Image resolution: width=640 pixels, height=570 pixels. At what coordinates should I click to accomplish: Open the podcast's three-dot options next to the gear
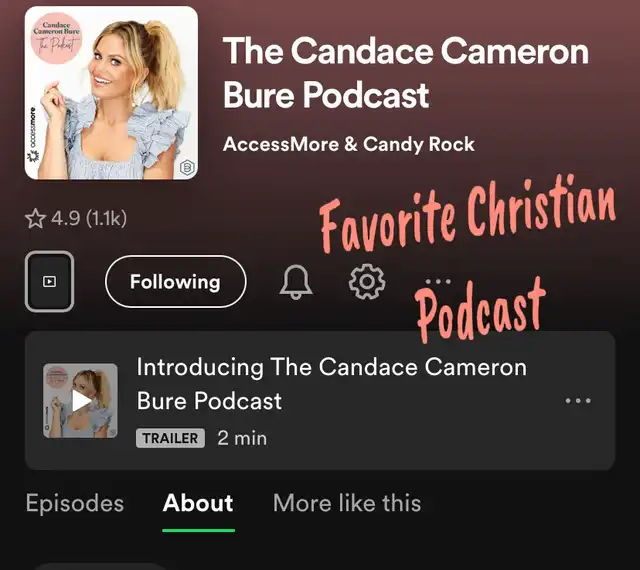click(x=438, y=282)
